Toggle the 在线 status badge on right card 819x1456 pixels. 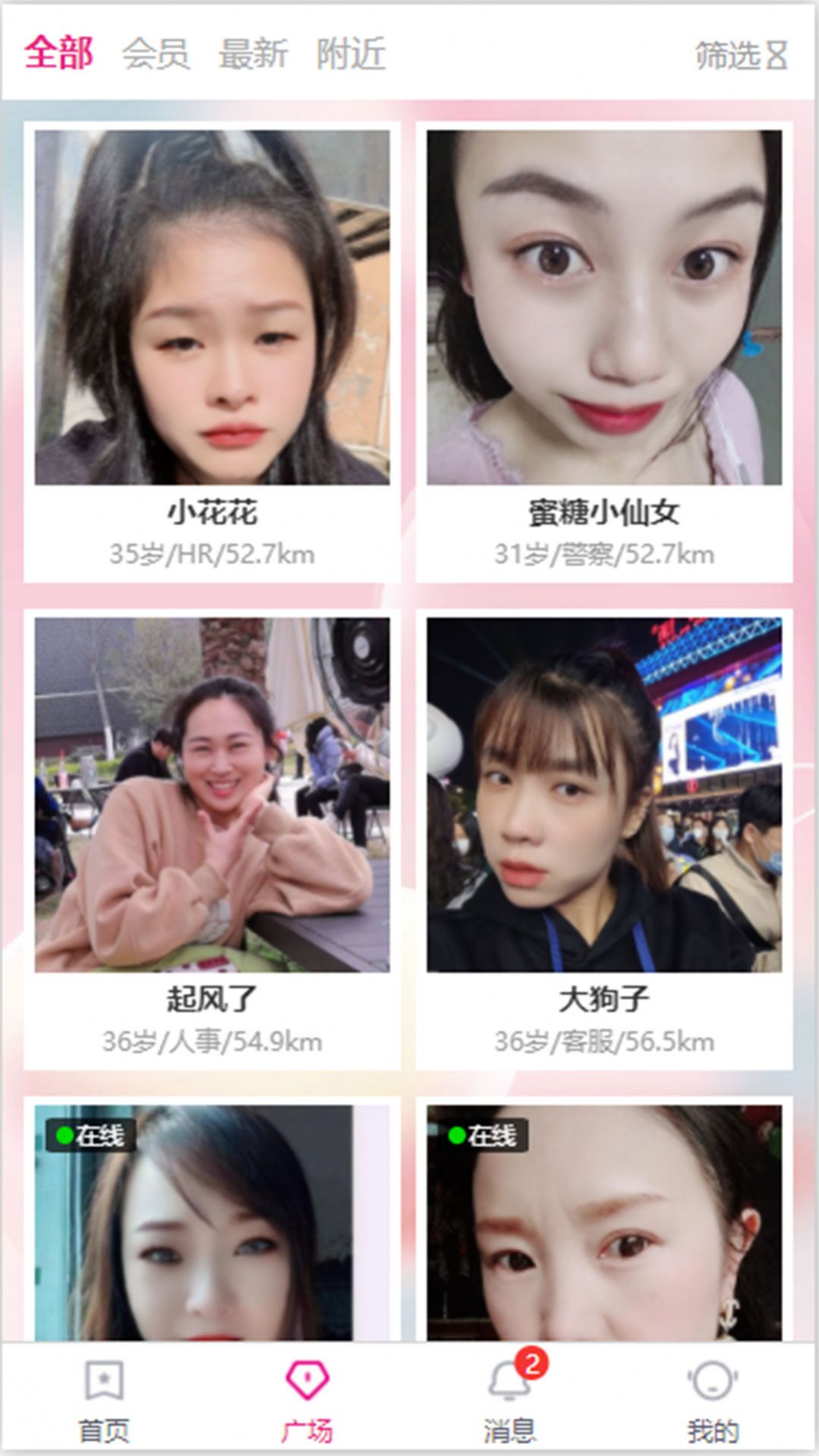coord(487,1134)
